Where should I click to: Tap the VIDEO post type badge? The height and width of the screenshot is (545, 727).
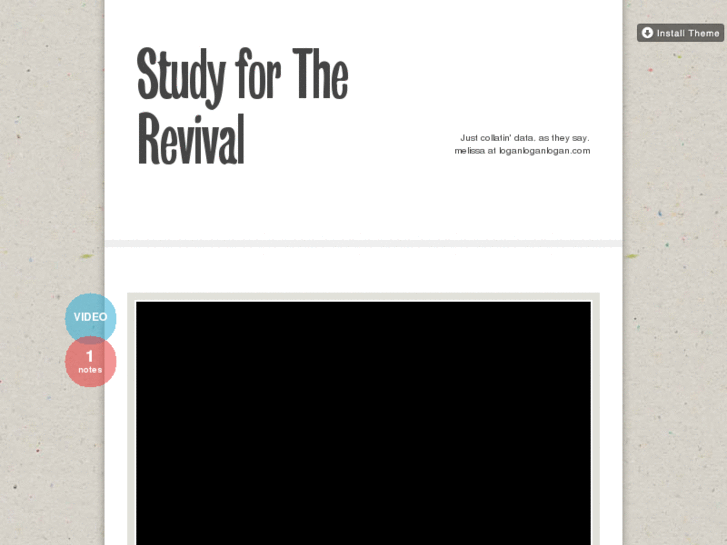(x=90, y=317)
